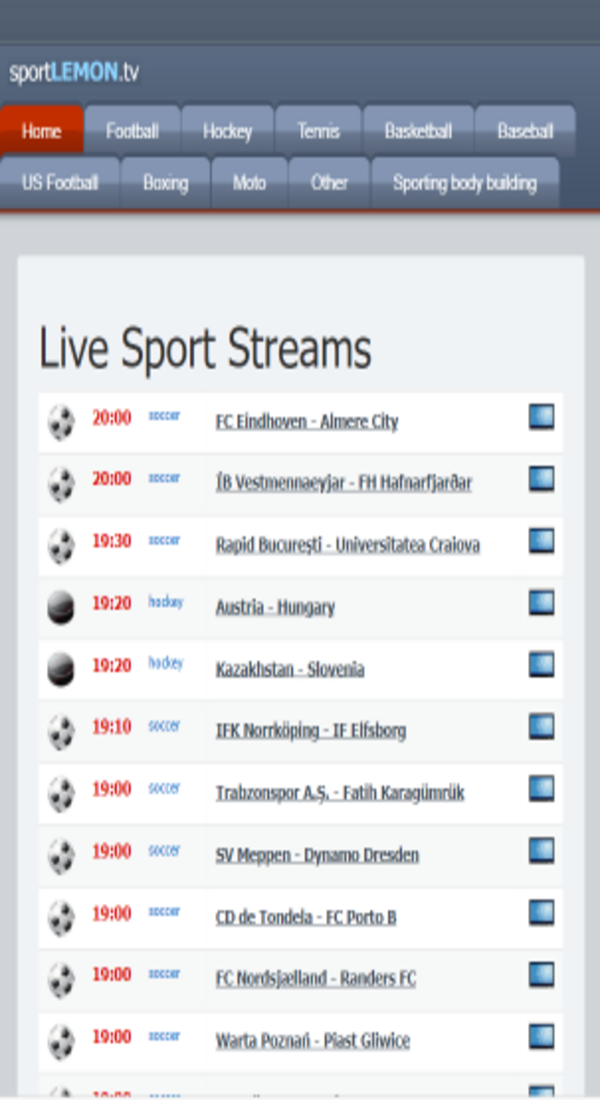Switch to US Football tab
The image size is (600, 1100).
point(60,183)
